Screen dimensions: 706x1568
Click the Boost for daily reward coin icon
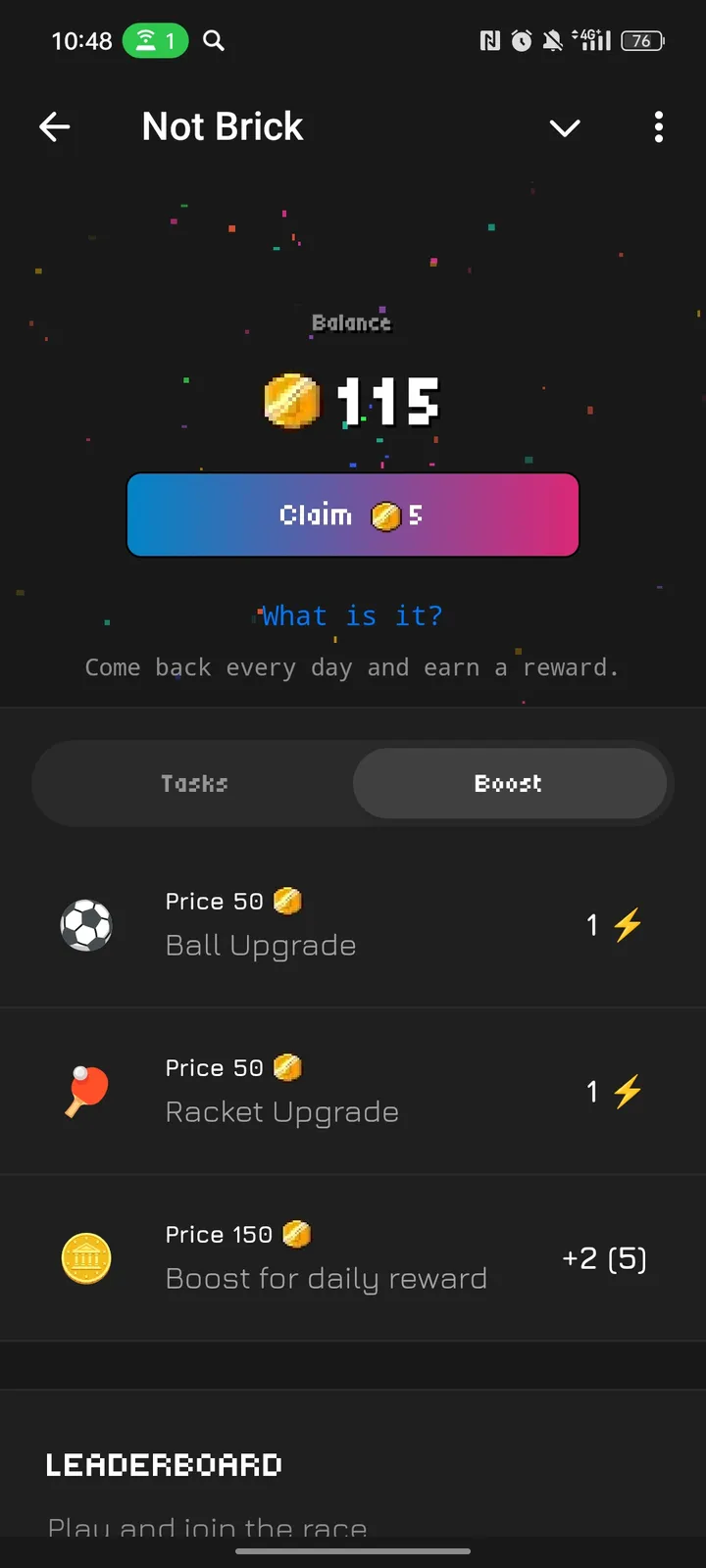point(87,1257)
